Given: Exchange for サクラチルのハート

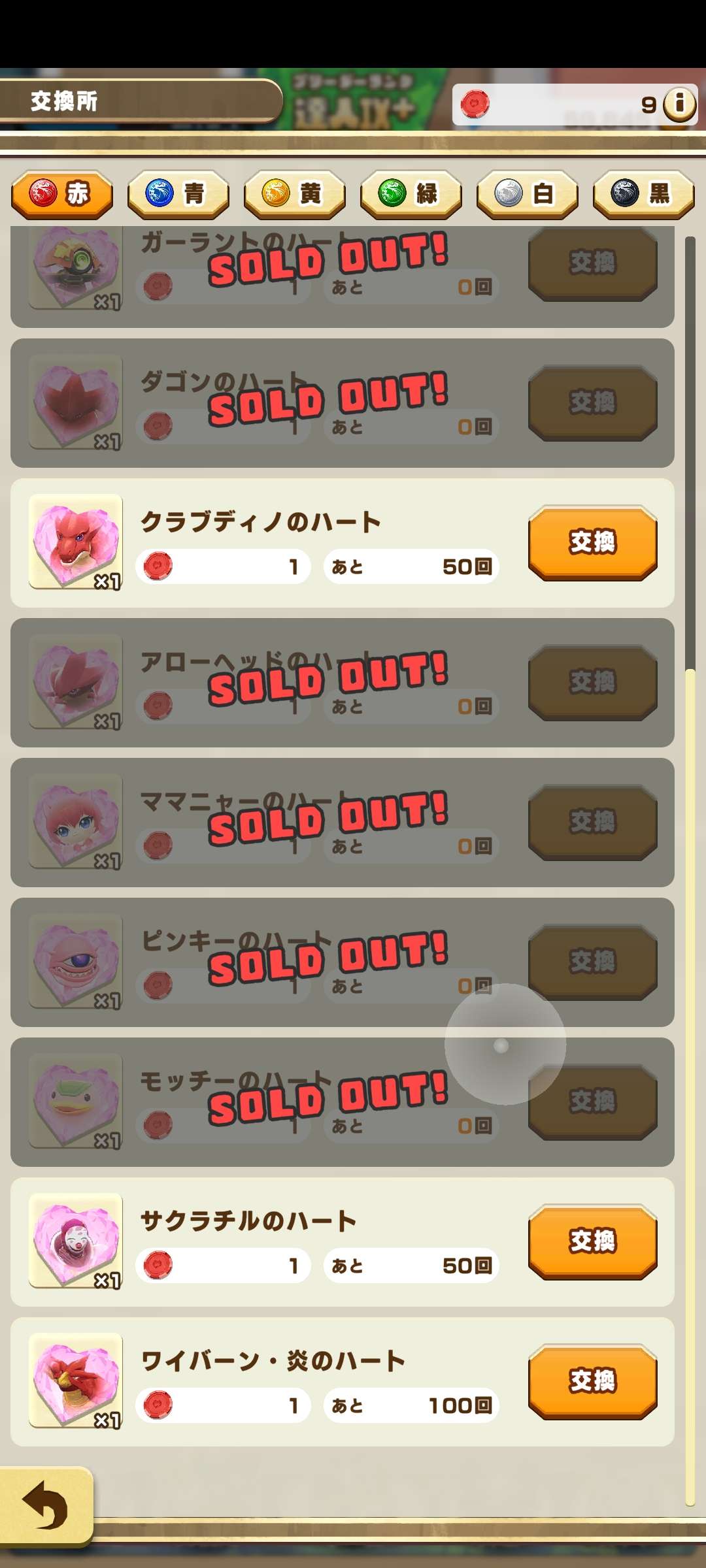Looking at the screenshot, I should (x=592, y=1241).
